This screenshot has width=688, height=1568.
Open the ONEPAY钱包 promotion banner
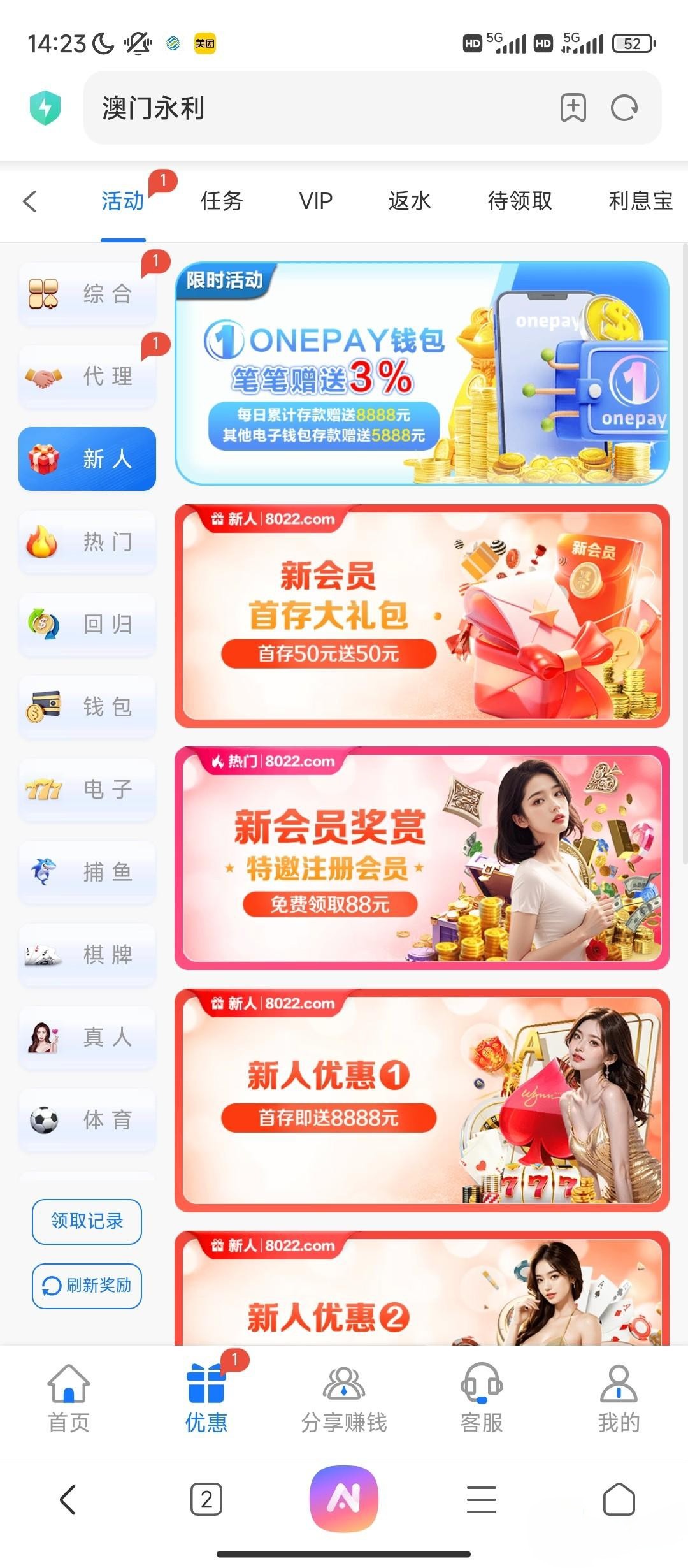(x=422, y=374)
